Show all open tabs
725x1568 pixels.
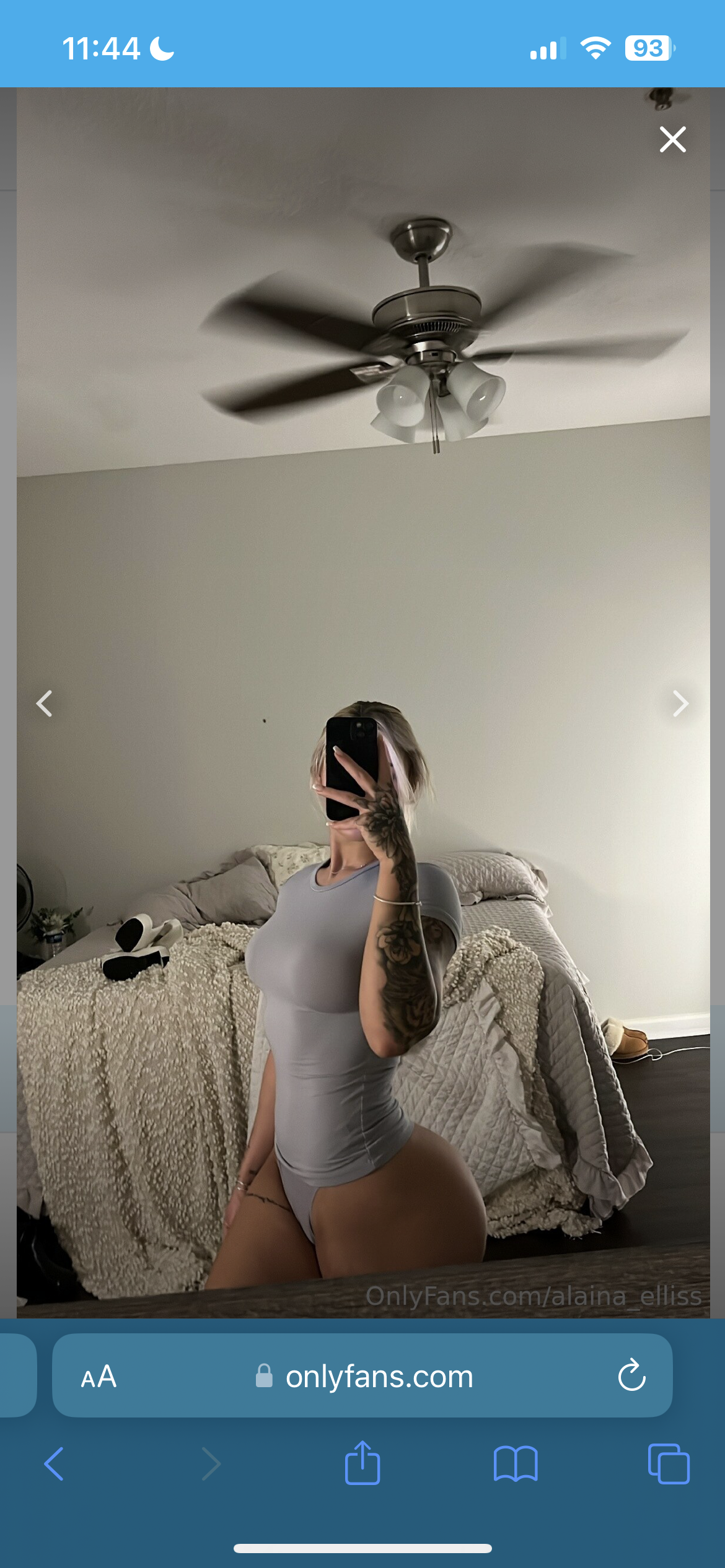pyautogui.click(x=669, y=1464)
